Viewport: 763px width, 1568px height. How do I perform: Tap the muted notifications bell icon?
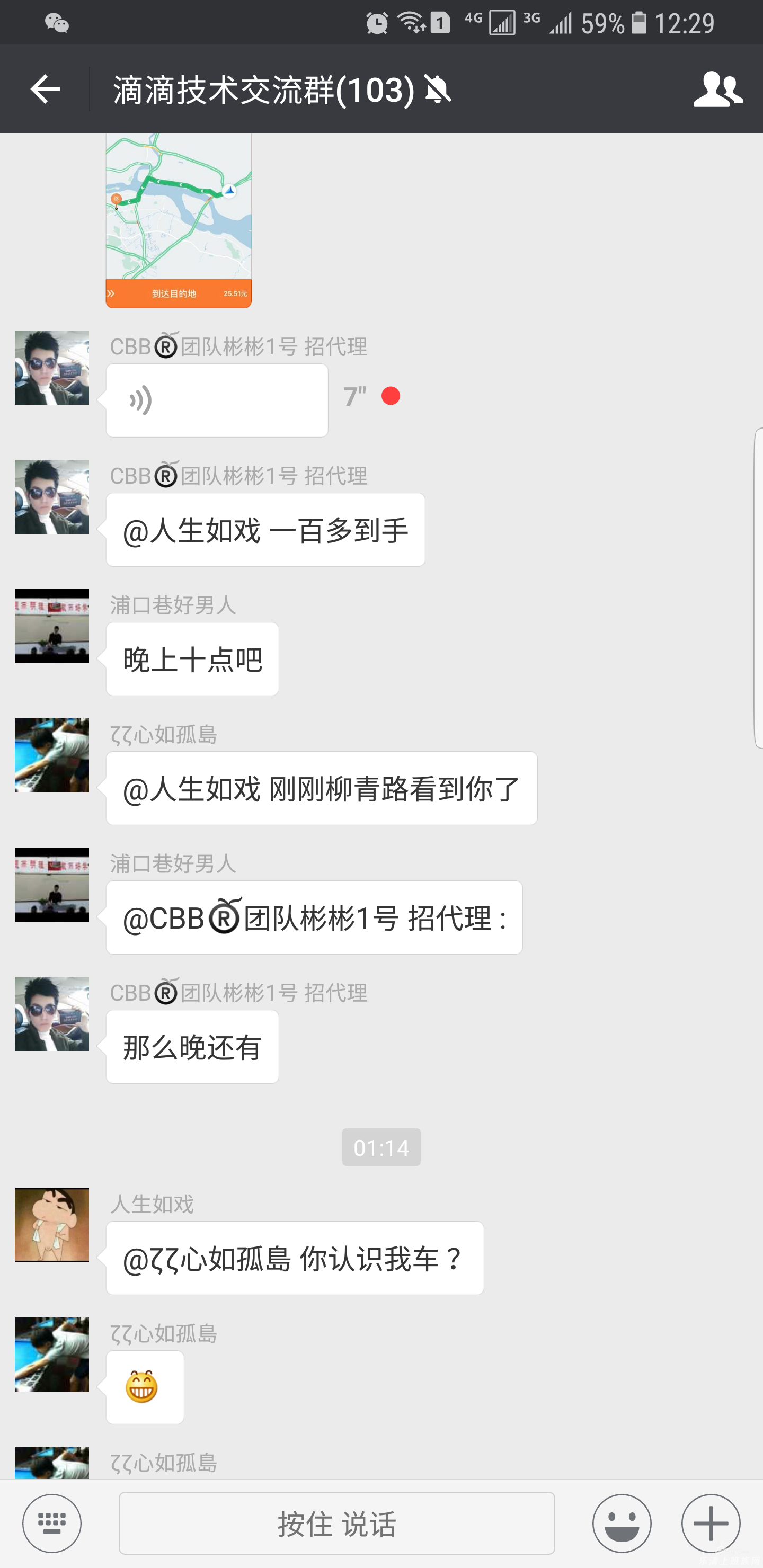(437, 90)
